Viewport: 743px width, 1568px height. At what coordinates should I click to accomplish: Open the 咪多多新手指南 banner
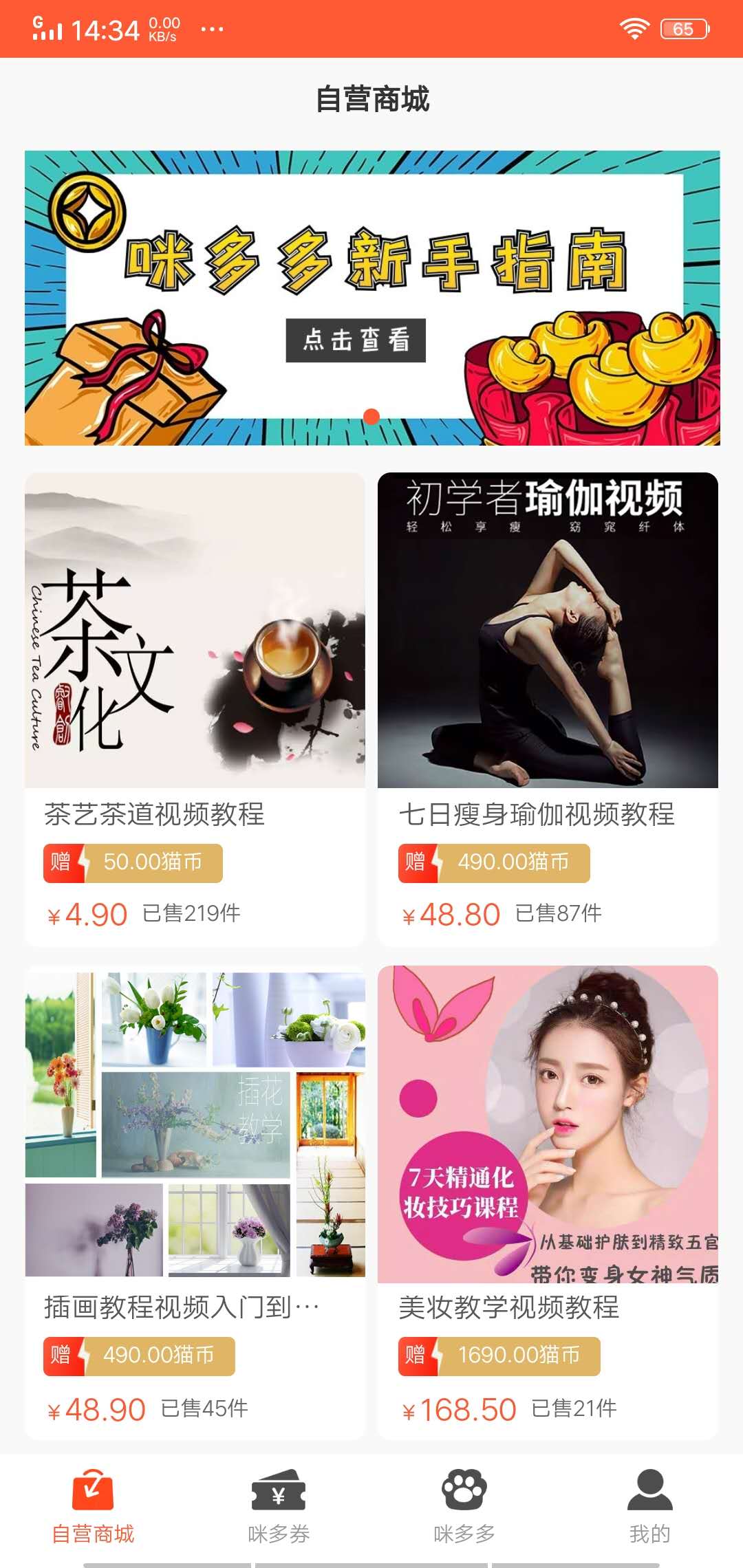click(x=371, y=298)
